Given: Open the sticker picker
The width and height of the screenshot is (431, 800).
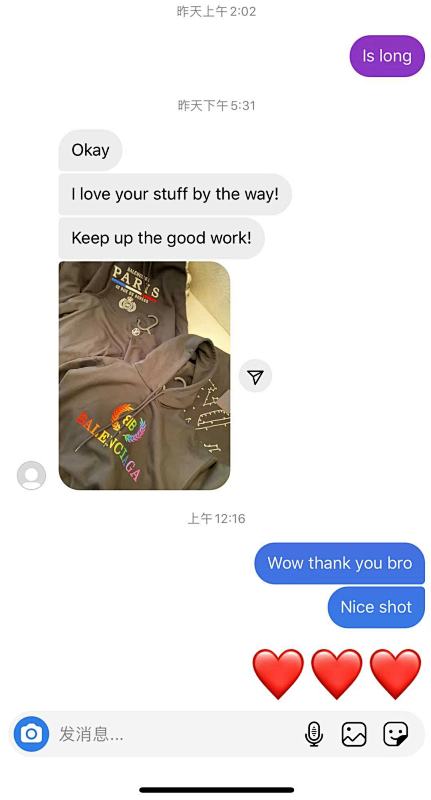Looking at the screenshot, I should click(395, 734).
